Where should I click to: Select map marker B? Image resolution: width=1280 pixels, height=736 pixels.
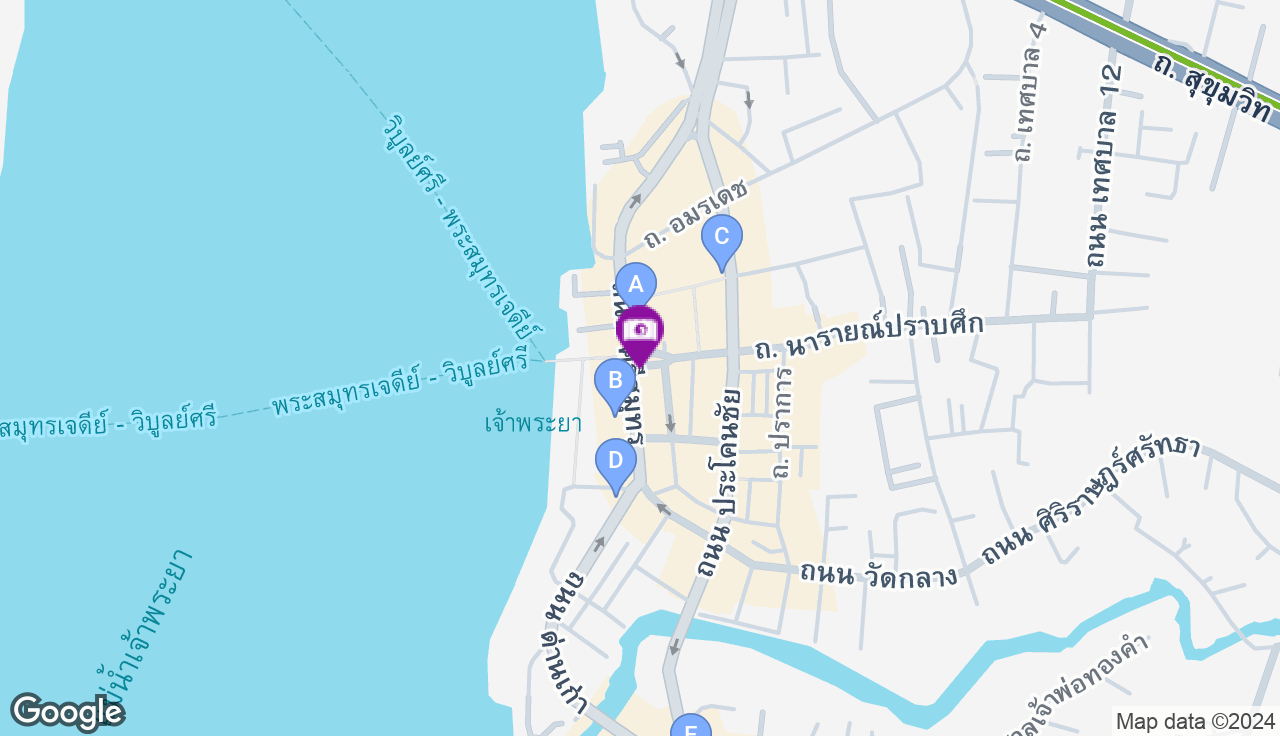tap(615, 381)
